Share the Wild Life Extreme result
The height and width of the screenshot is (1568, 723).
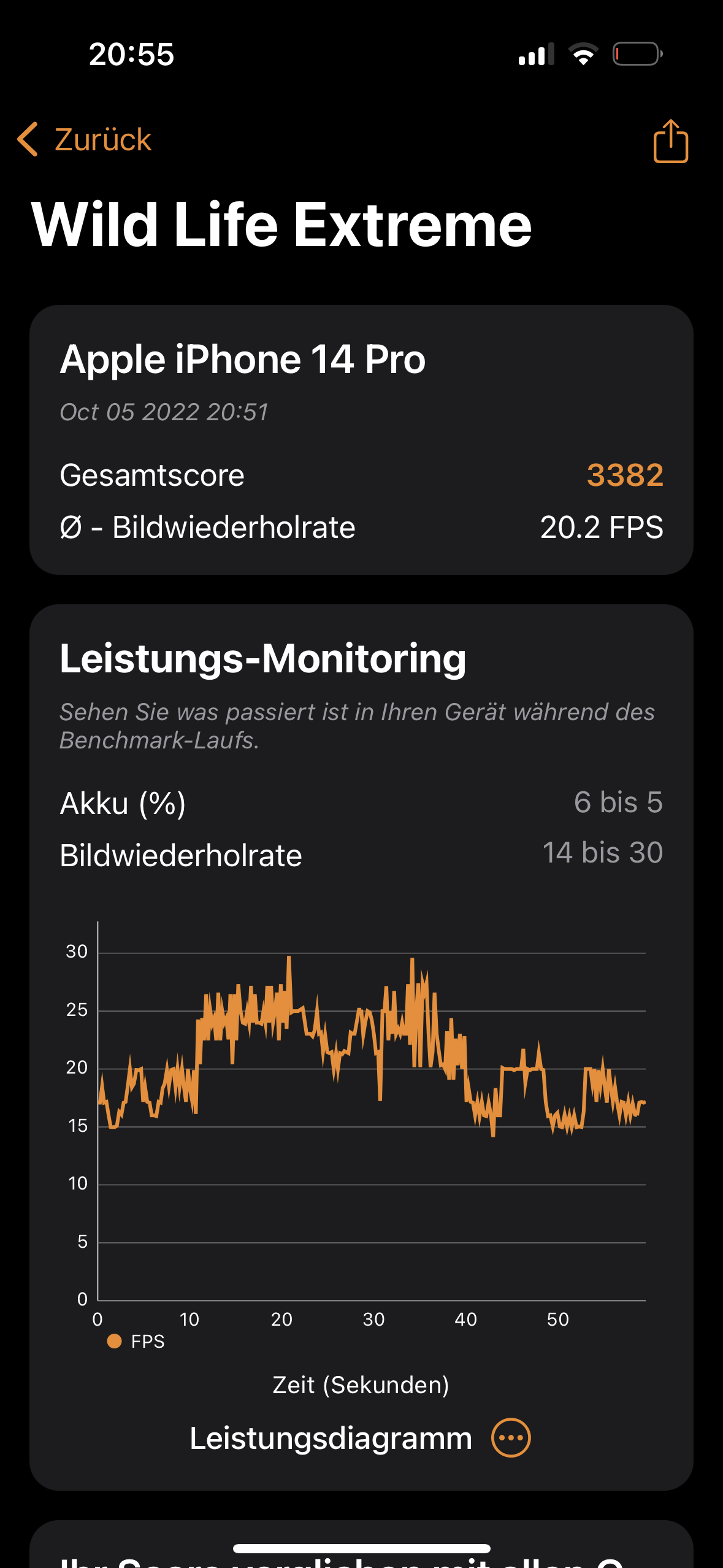pyautogui.click(x=670, y=141)
